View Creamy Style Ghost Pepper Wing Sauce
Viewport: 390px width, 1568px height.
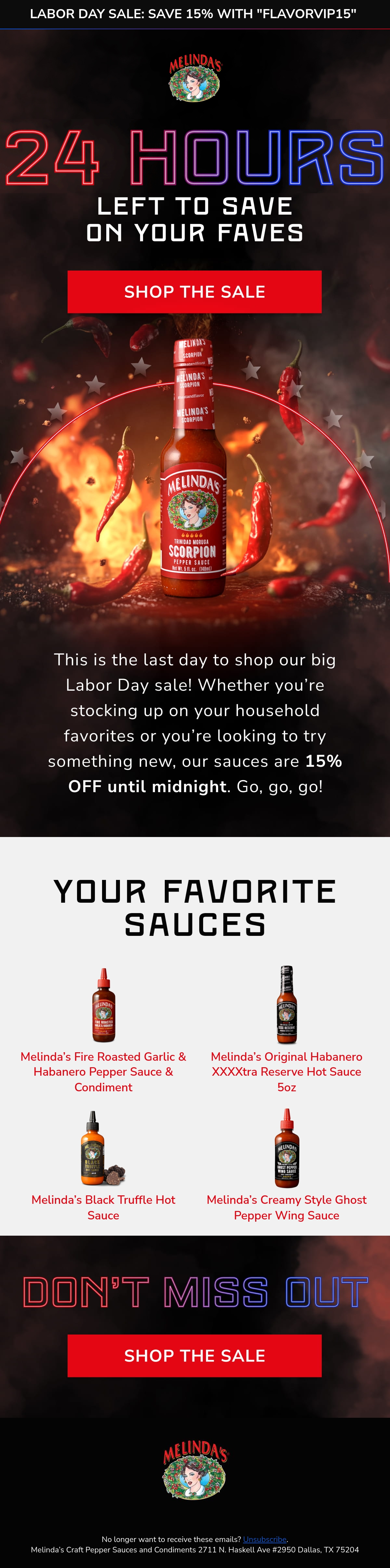click(x=287, y=1207)
